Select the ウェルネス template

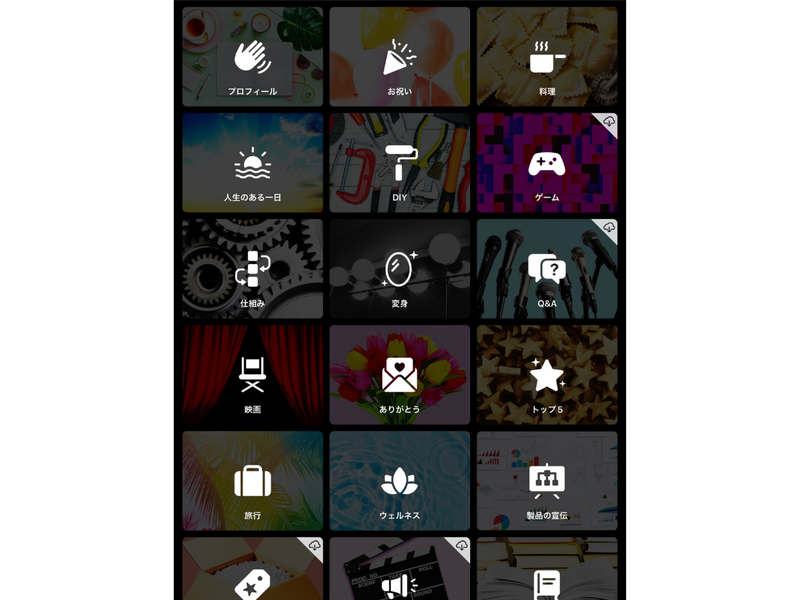click(x=399, y=481)
